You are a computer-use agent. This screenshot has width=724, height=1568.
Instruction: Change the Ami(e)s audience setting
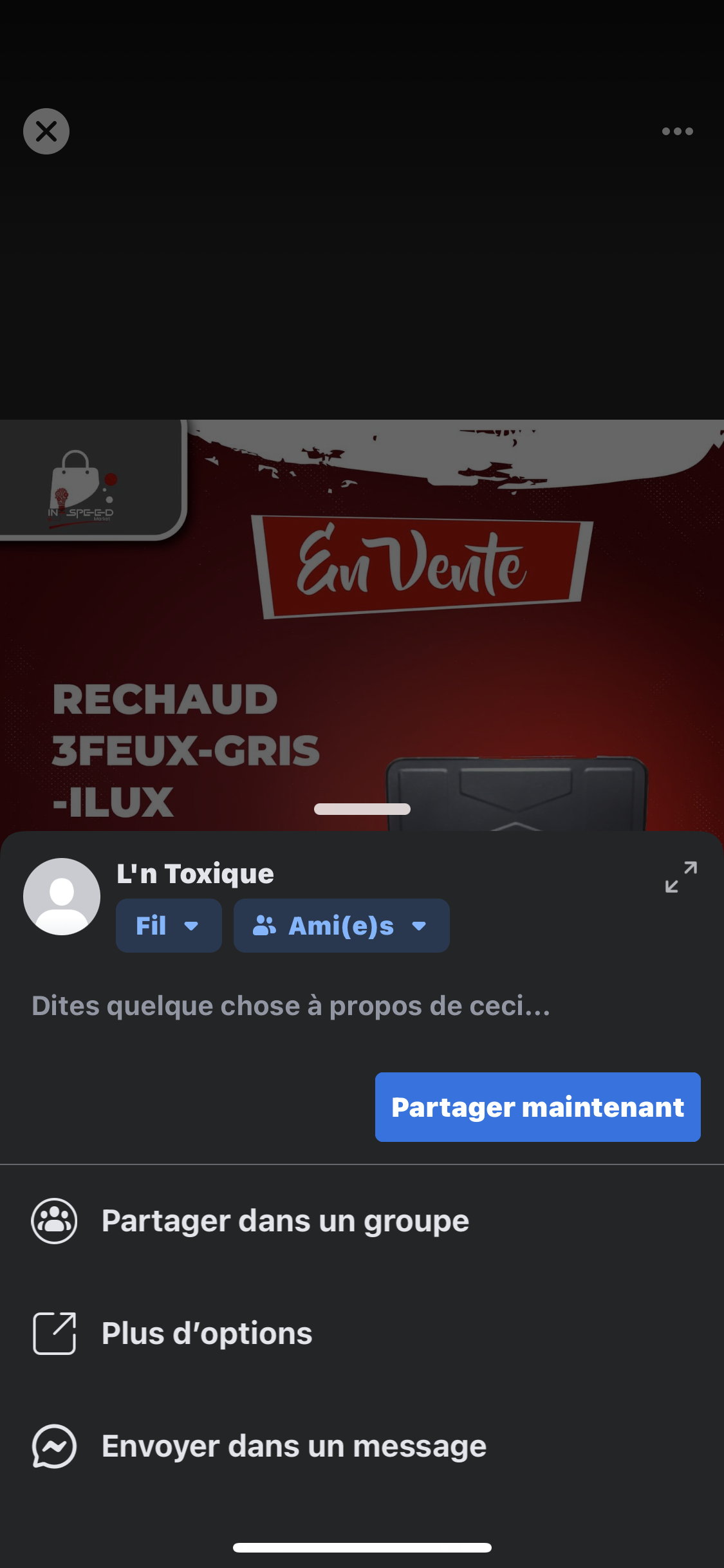[x=341, y=926]
